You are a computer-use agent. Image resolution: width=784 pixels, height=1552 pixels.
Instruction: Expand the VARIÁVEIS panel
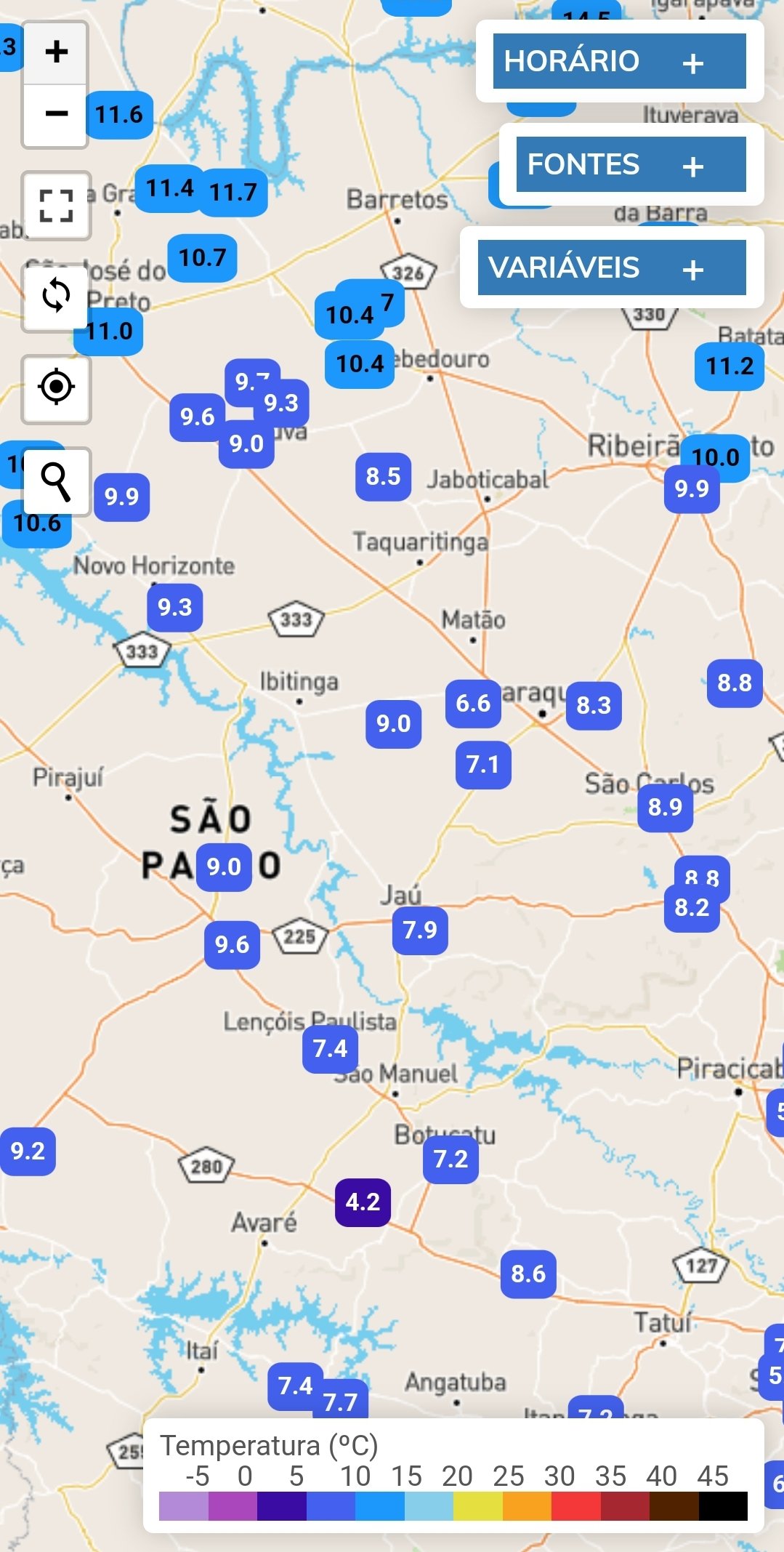coord(612,268)
